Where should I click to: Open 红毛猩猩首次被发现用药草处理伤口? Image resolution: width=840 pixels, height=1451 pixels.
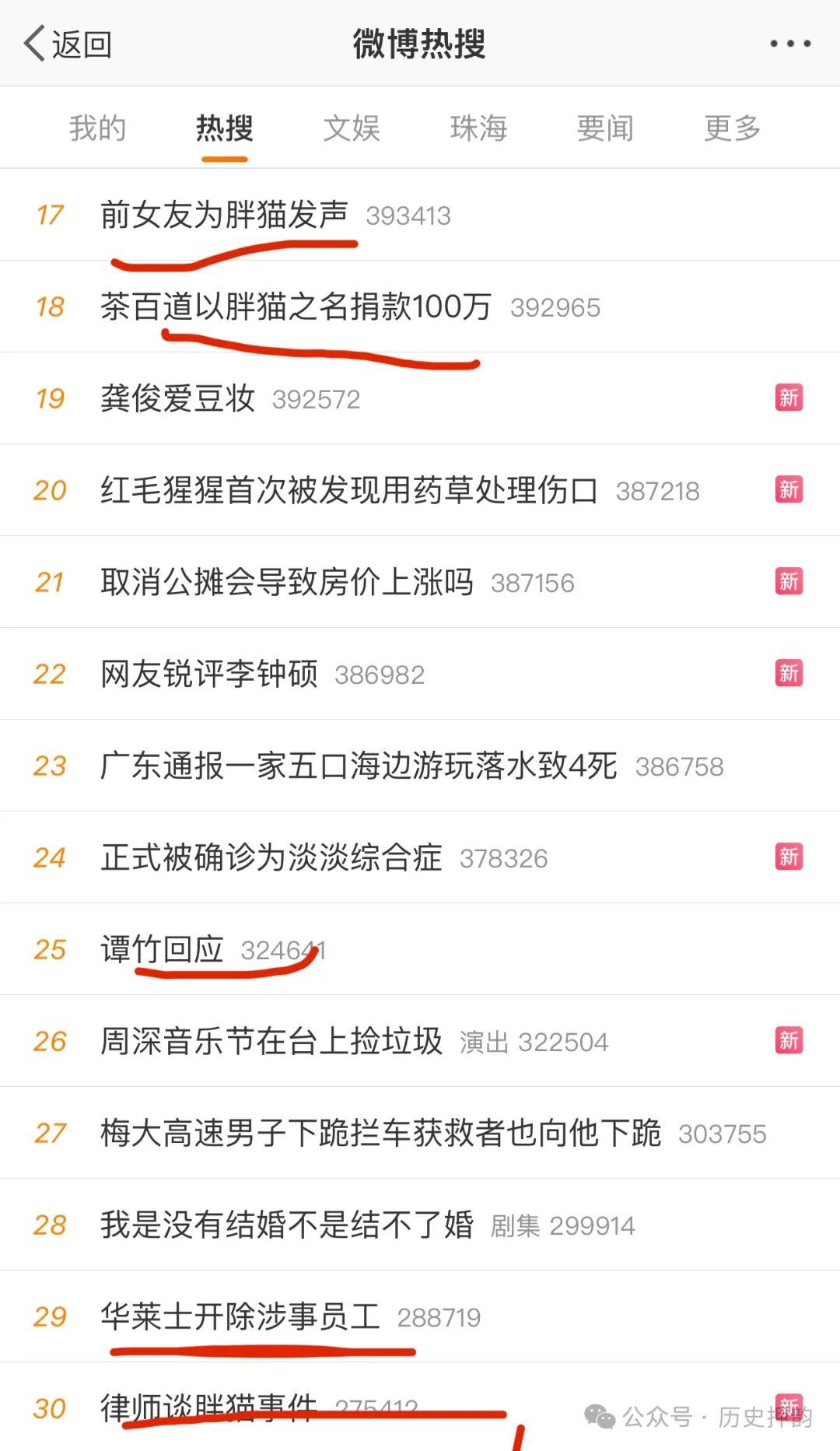tap(348, 490)
